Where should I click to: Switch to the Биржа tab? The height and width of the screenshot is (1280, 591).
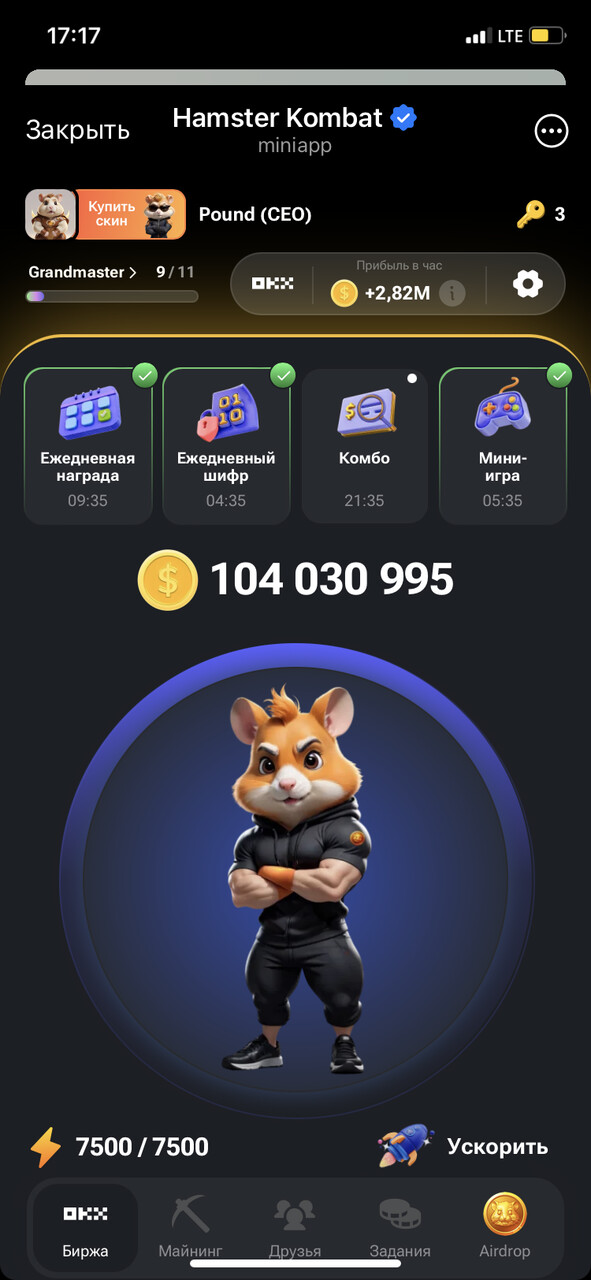coord(85,1227)
